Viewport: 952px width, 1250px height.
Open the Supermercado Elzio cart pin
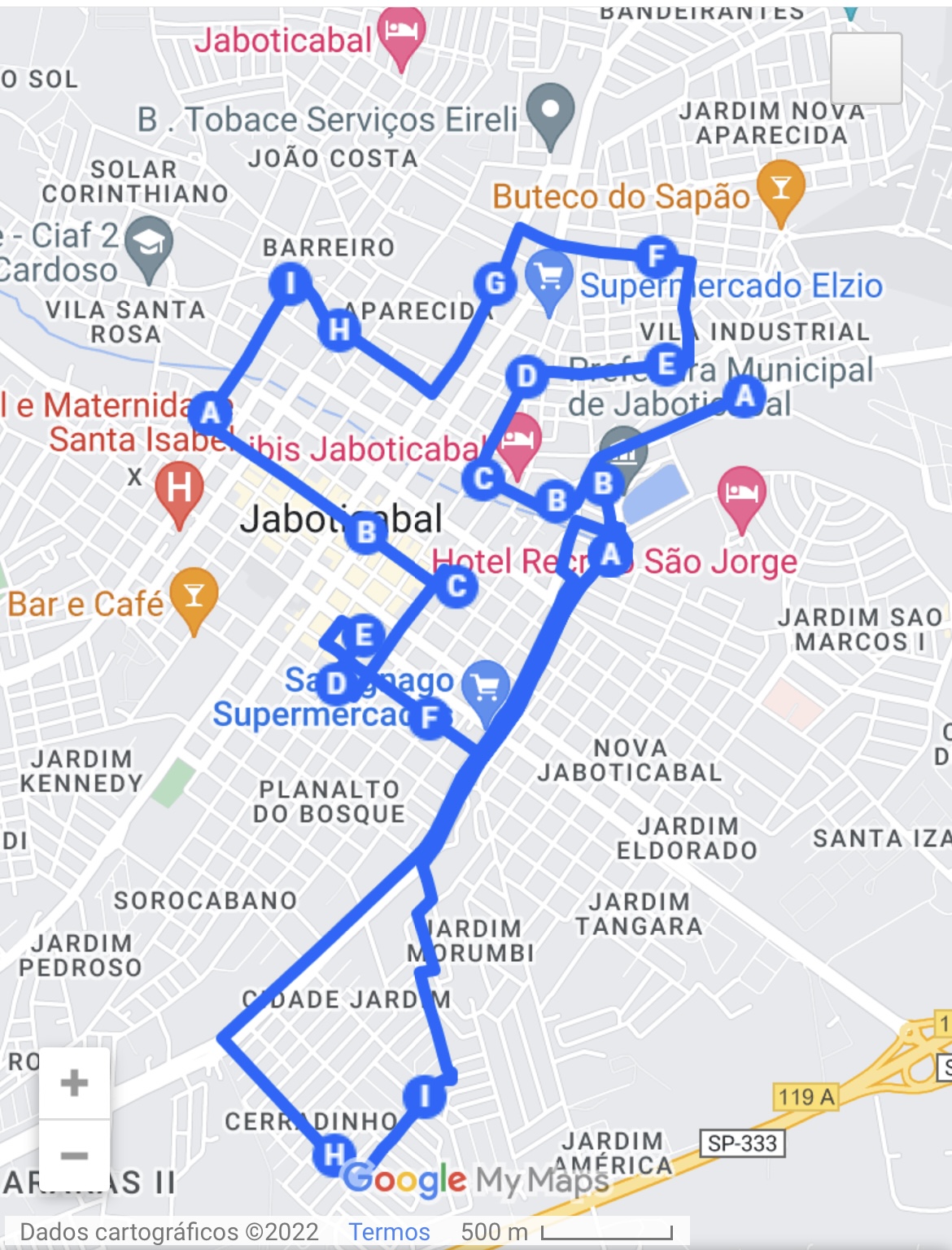coord(549,278)
